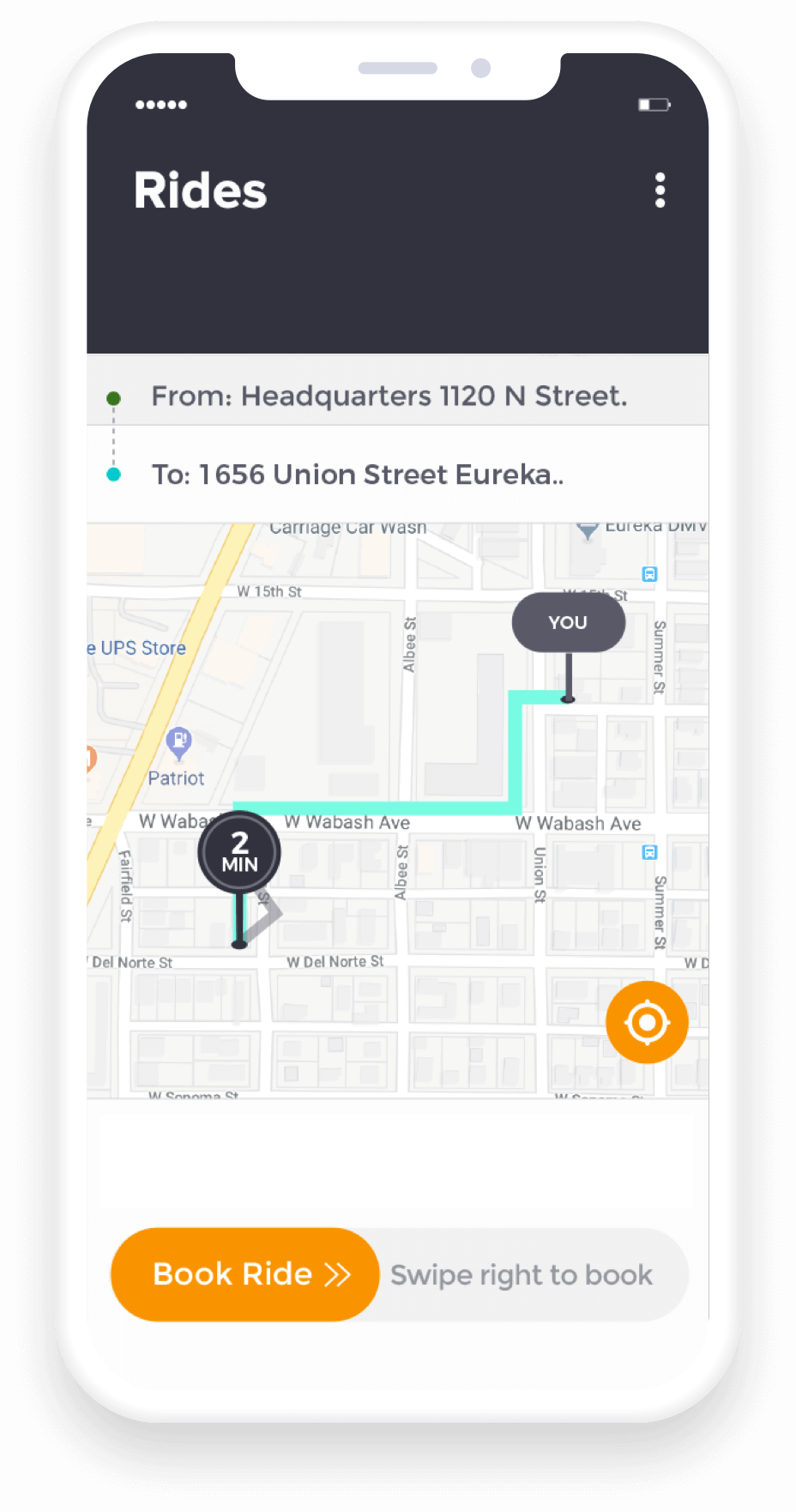The image size is (796, 1512).
Task: Select the YOU position marker on map
Action: pos(568,622)
